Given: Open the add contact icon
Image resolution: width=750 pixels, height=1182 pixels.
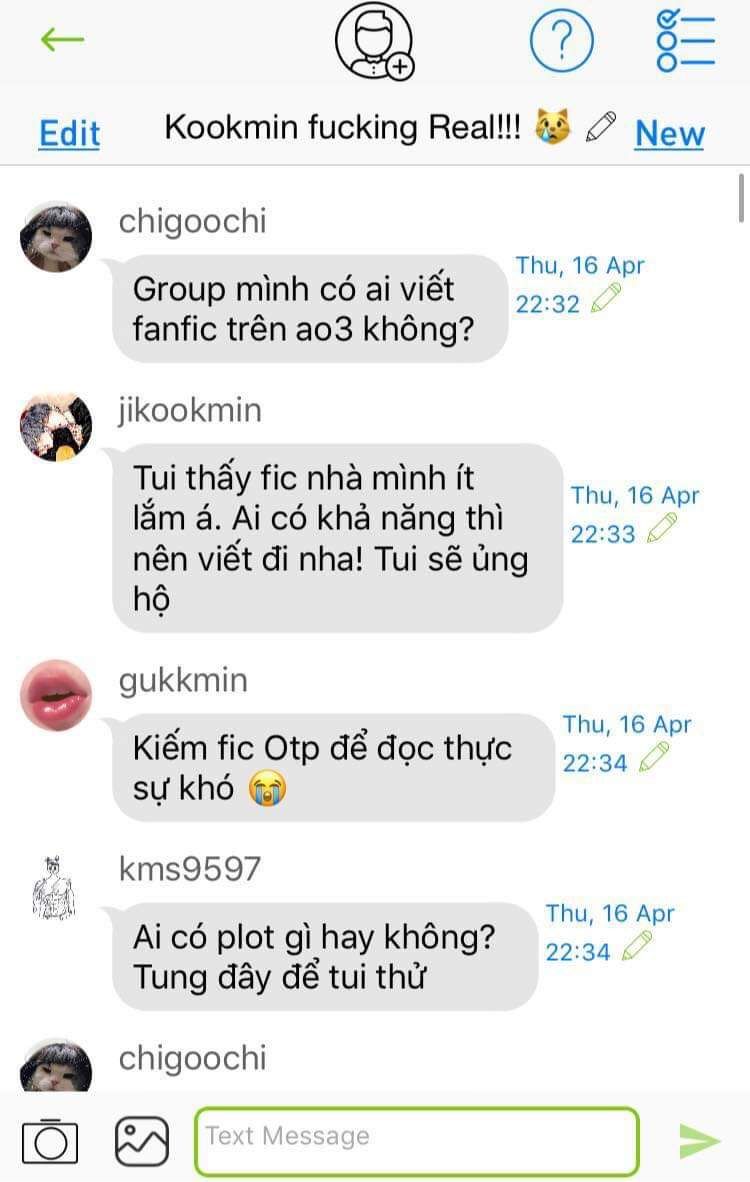Looking at the screenshot, I should 374,40.
